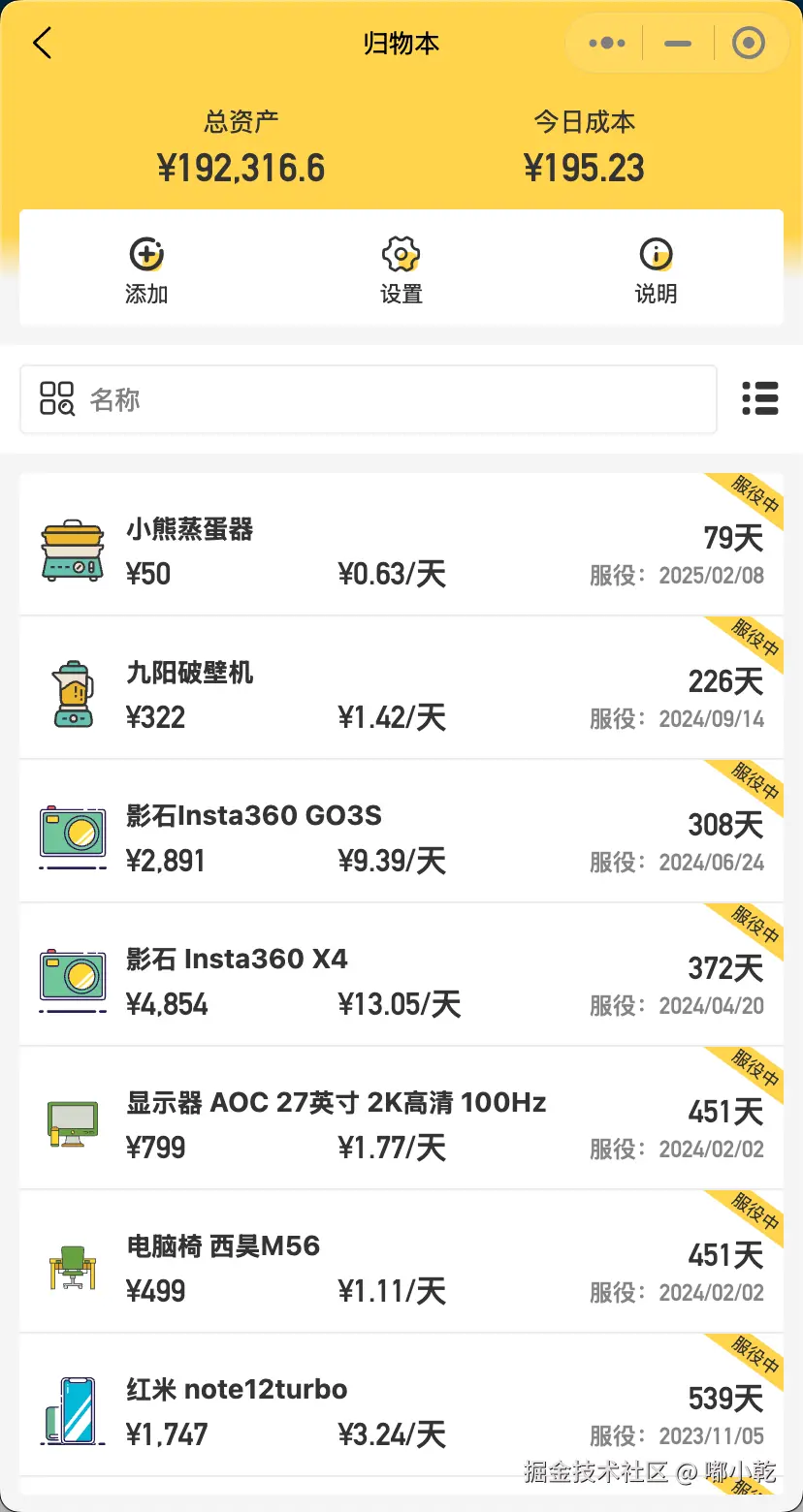Tap the 今日成本 summary section
The height and width of the screenshot is (1512, 803).
click(585, 145)
